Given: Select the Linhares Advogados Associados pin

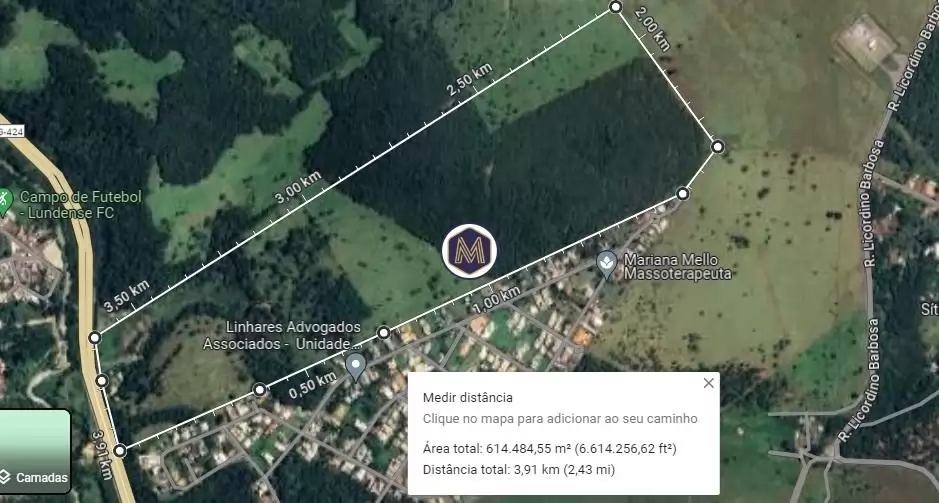Looking at the screenshot, I should (355, 366).
